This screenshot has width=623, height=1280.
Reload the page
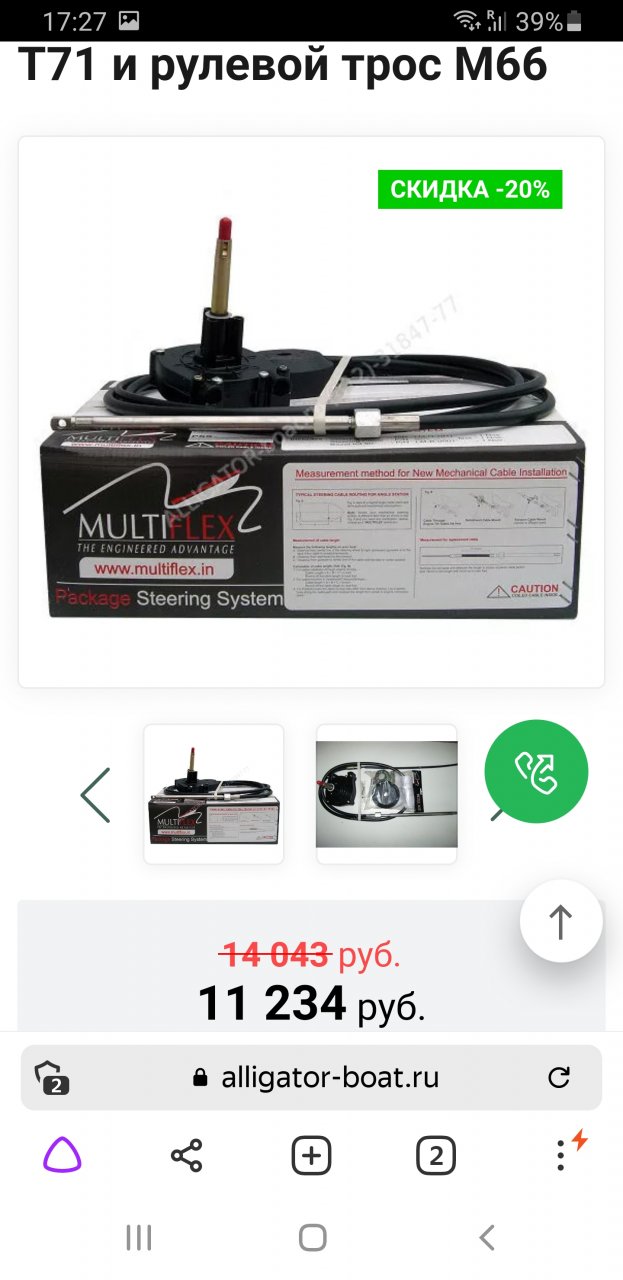coord(559,1077)
